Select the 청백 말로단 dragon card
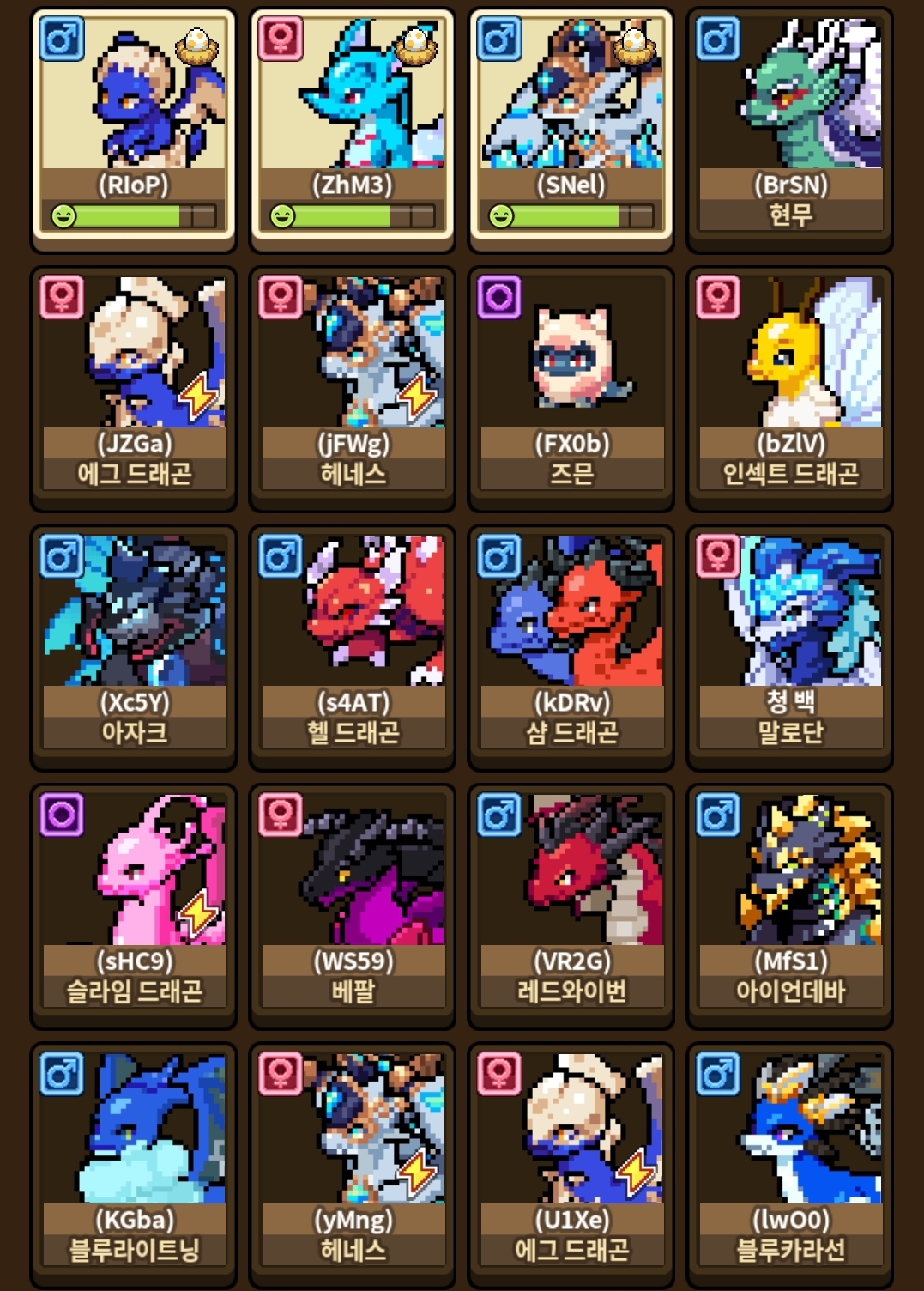924x1291 pixels. [x=789, y=647]
